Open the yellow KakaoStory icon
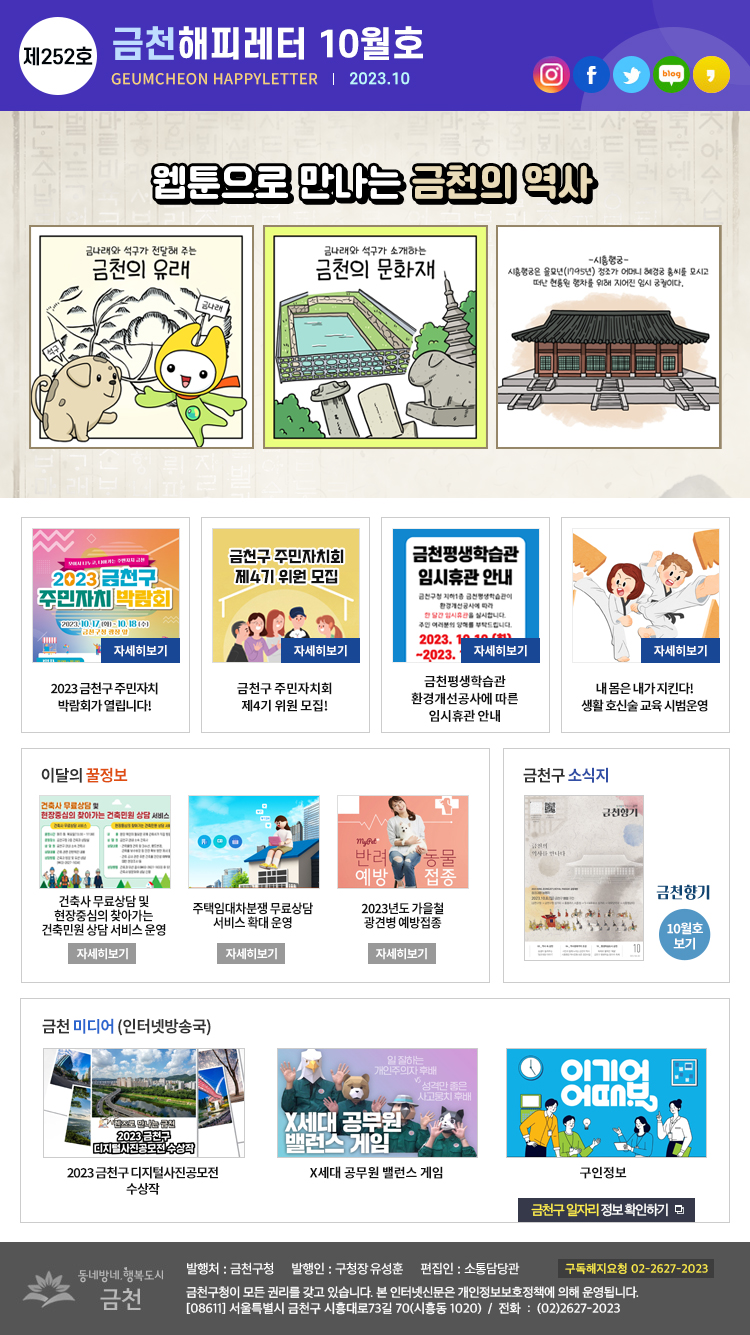750x1335 pixels. (712, 75)
